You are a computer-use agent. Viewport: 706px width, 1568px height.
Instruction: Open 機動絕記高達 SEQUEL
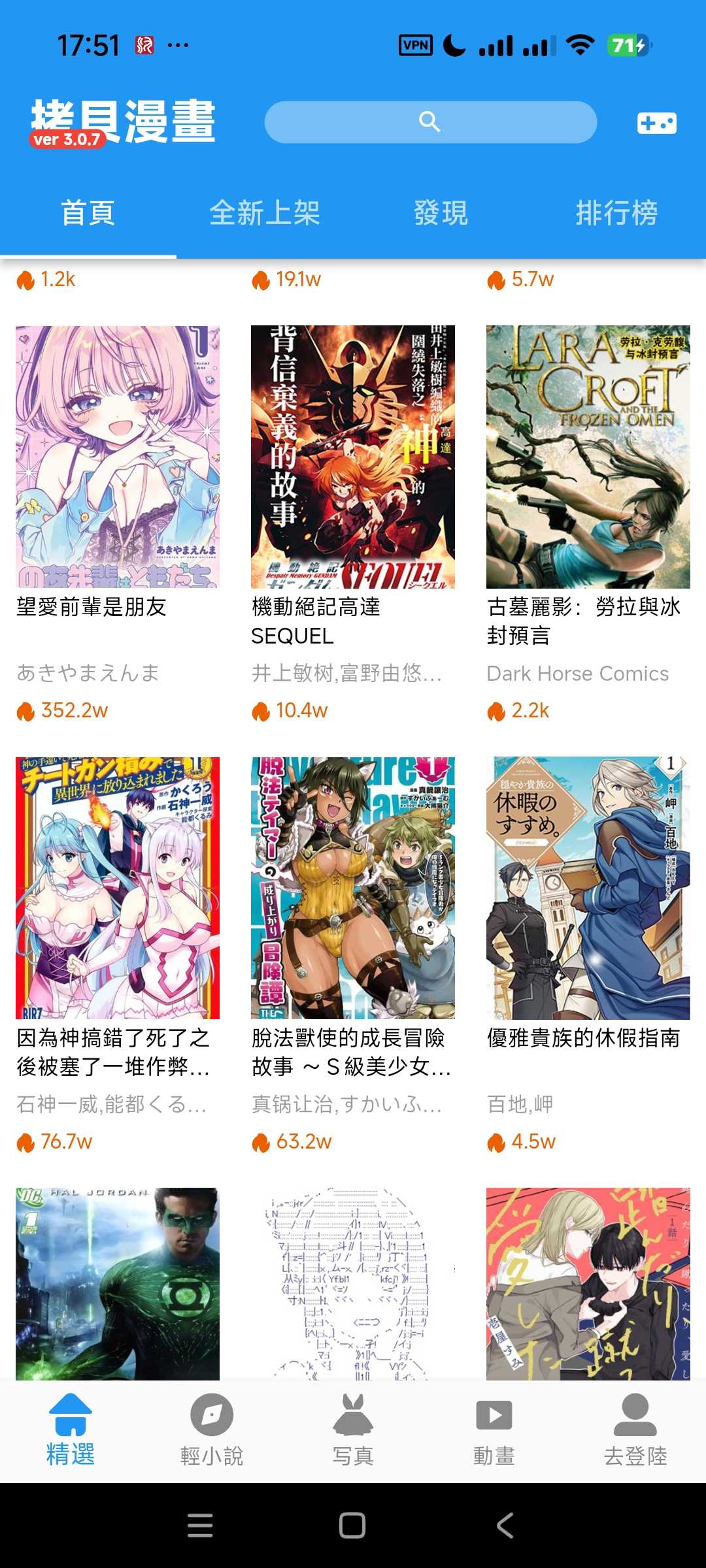click(353, 457)
